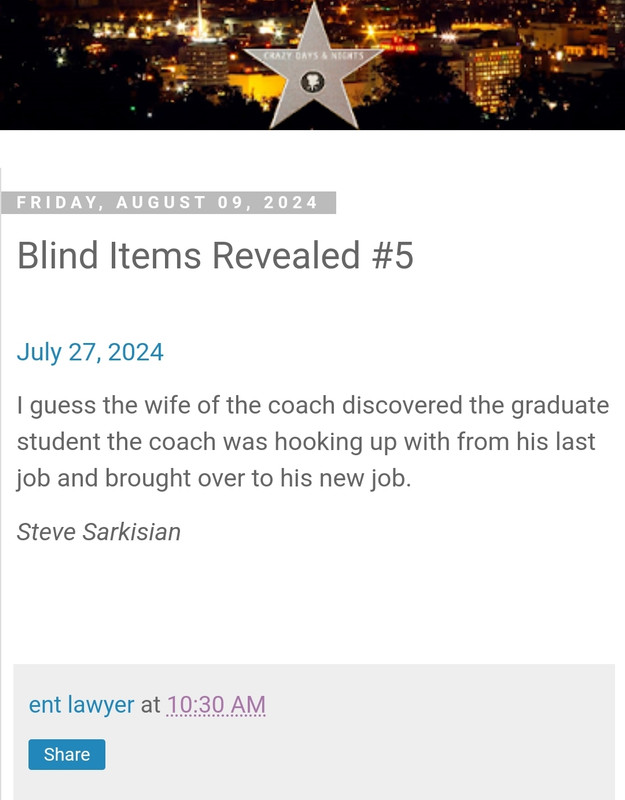This screenshot has width=625, height=800.
Task: Tap the Crazy Days & Nights header banner
Action: coord(312,65)
